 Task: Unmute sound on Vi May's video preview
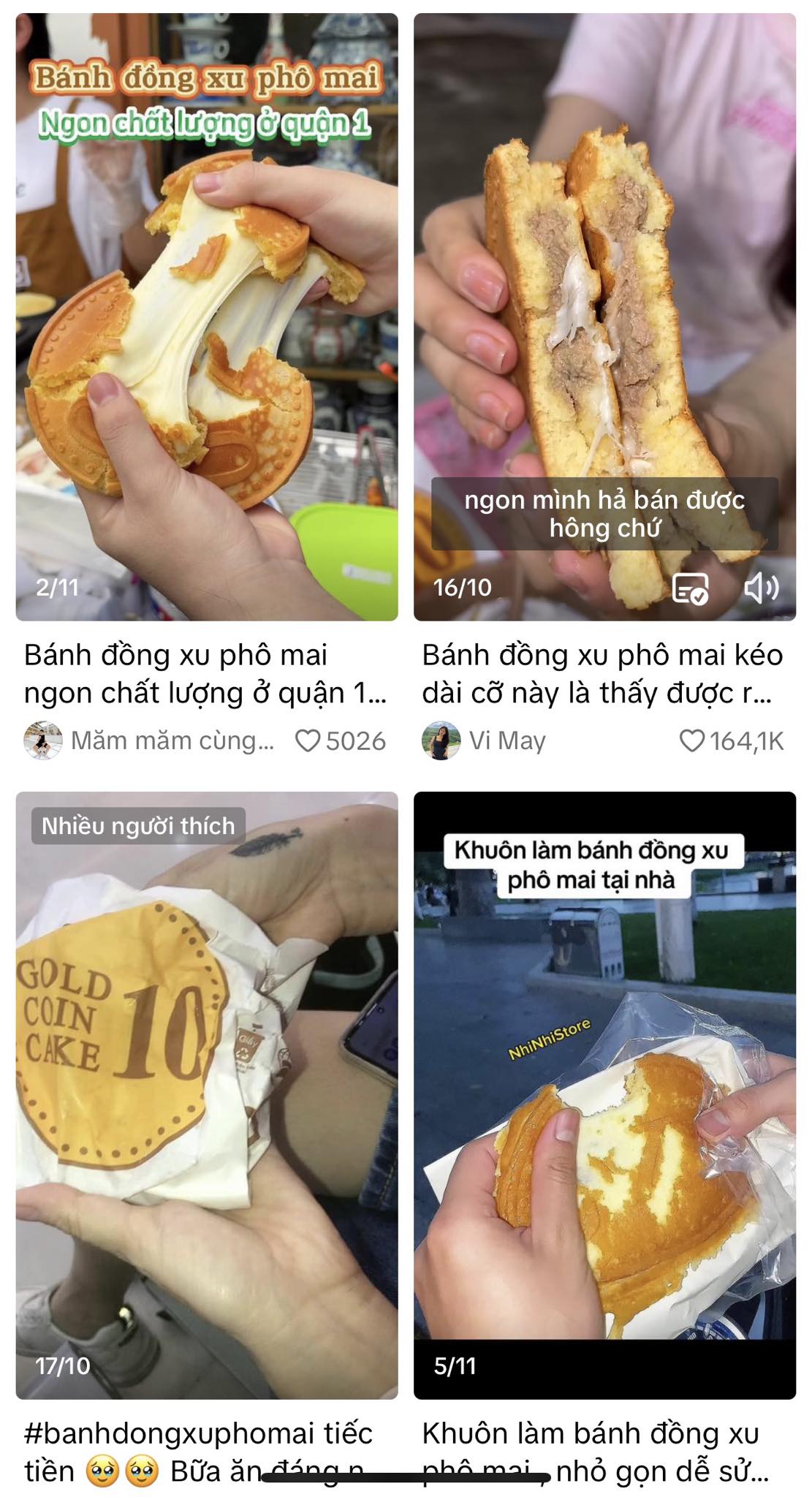(x=761, y=588)
